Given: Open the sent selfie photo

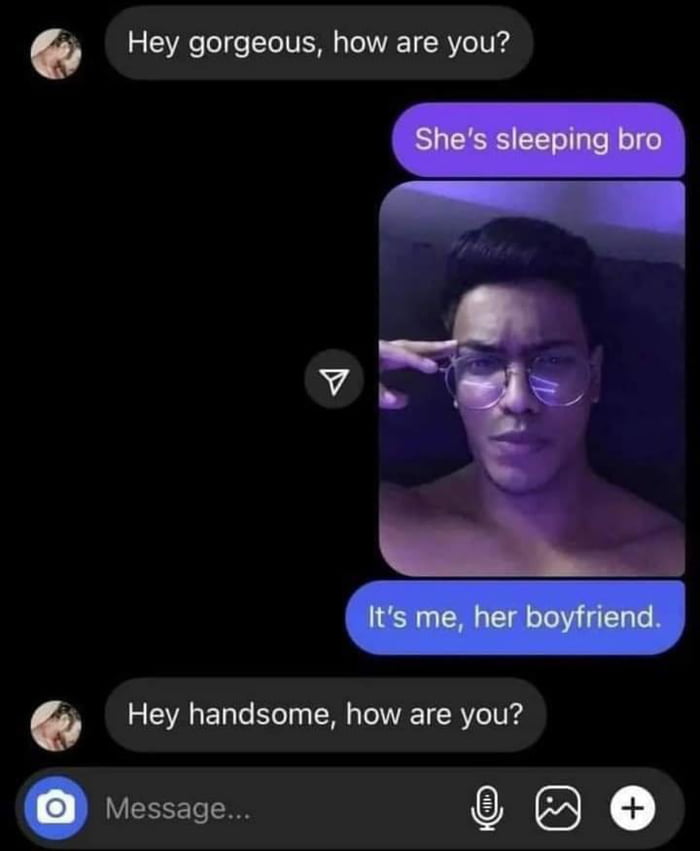Looking at the screenshot, I should pos(532,379).
